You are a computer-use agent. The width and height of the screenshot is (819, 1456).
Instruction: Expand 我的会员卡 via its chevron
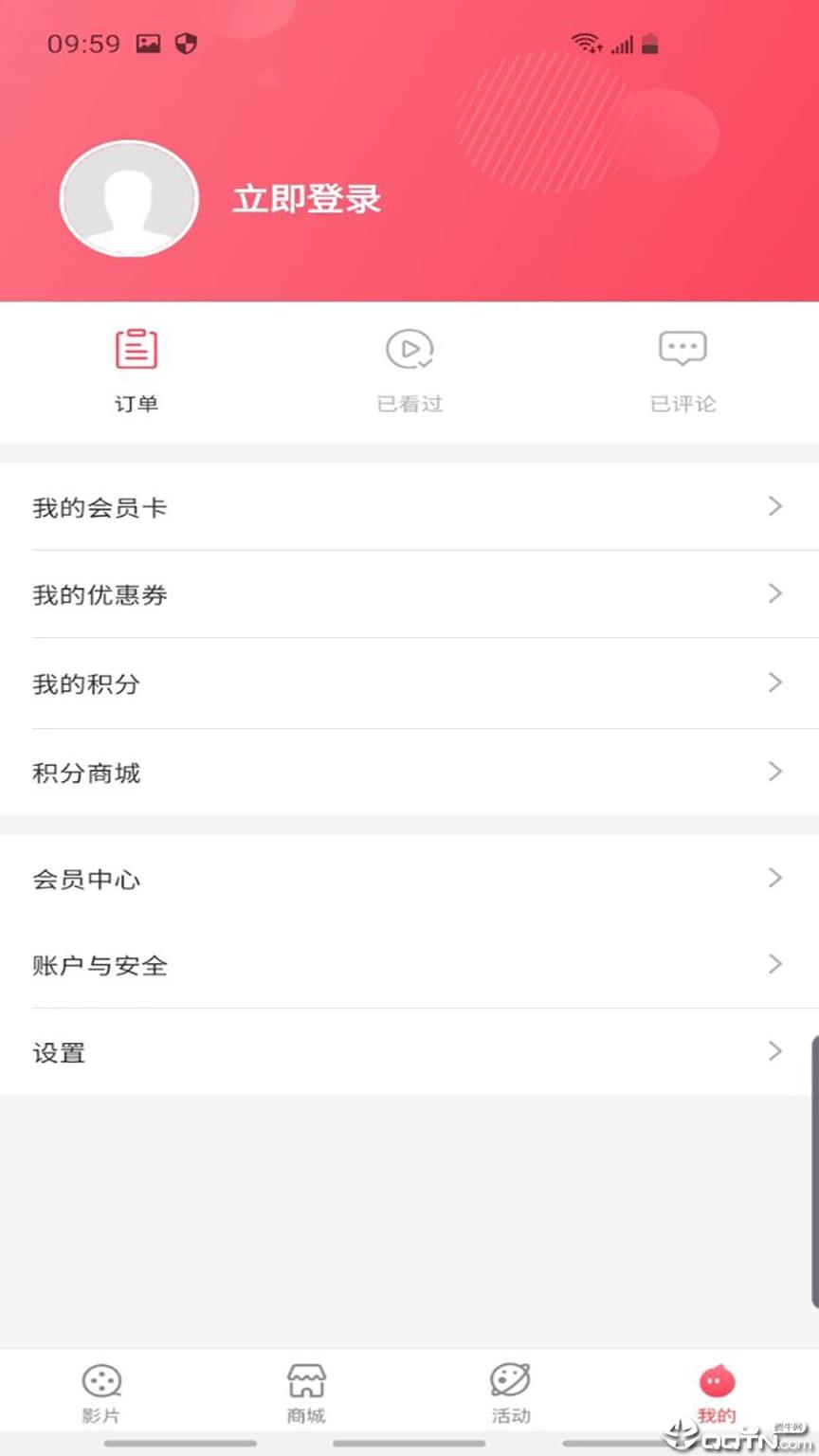tap(775, 507)
